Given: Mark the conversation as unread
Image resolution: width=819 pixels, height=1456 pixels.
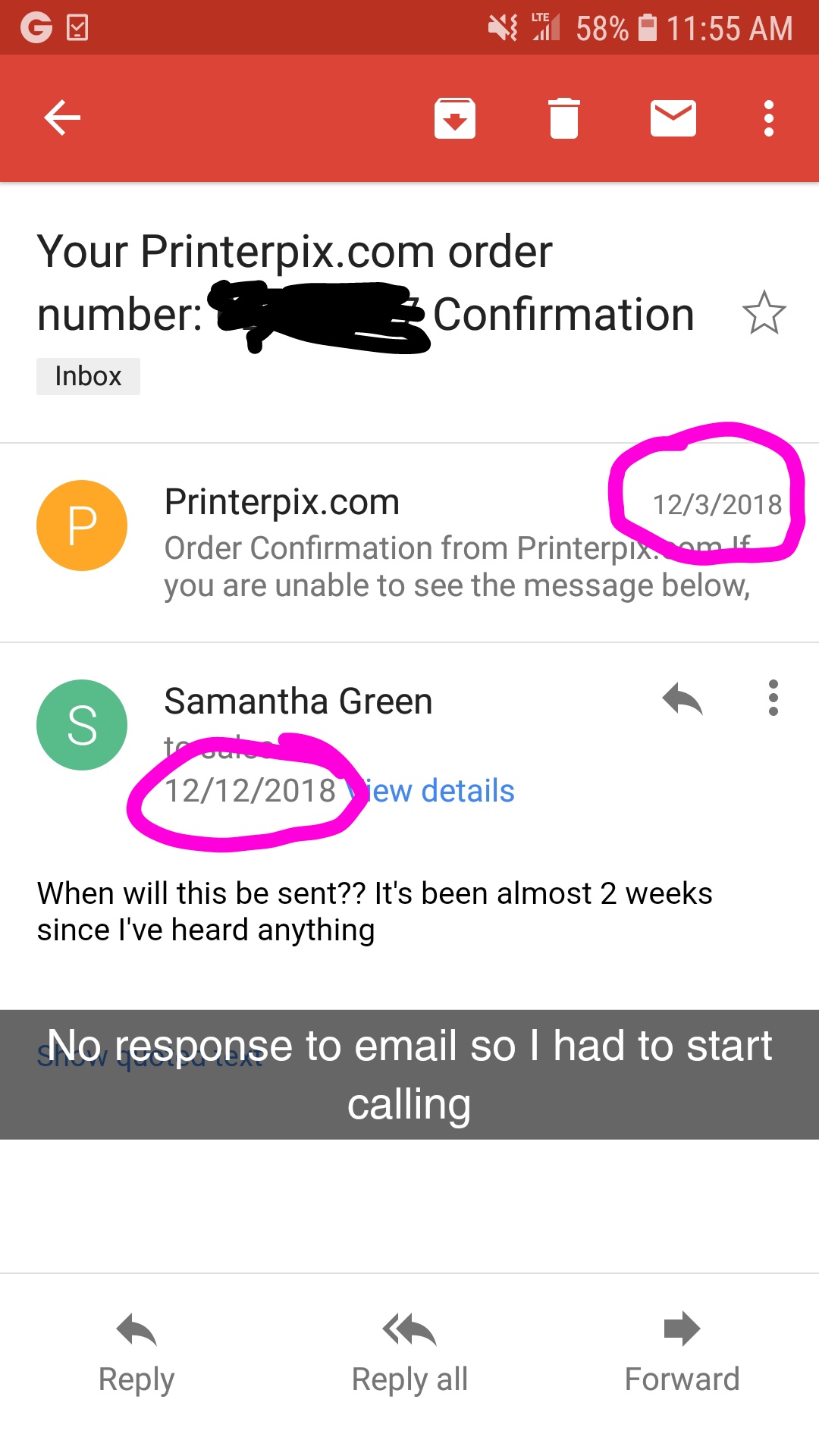Looking at the screenshot, I should coord(672,118).
